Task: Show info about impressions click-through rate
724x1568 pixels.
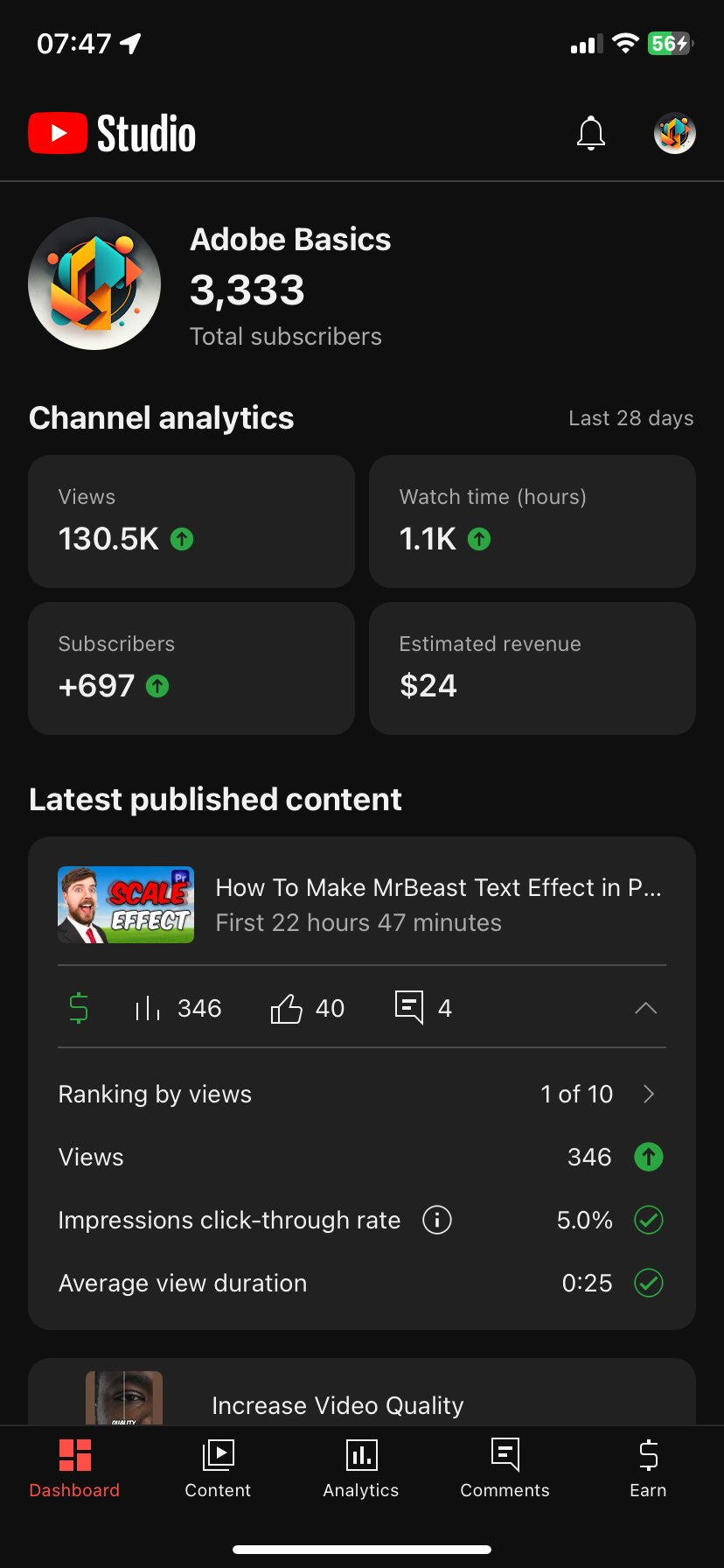Action: point(437,1220)
